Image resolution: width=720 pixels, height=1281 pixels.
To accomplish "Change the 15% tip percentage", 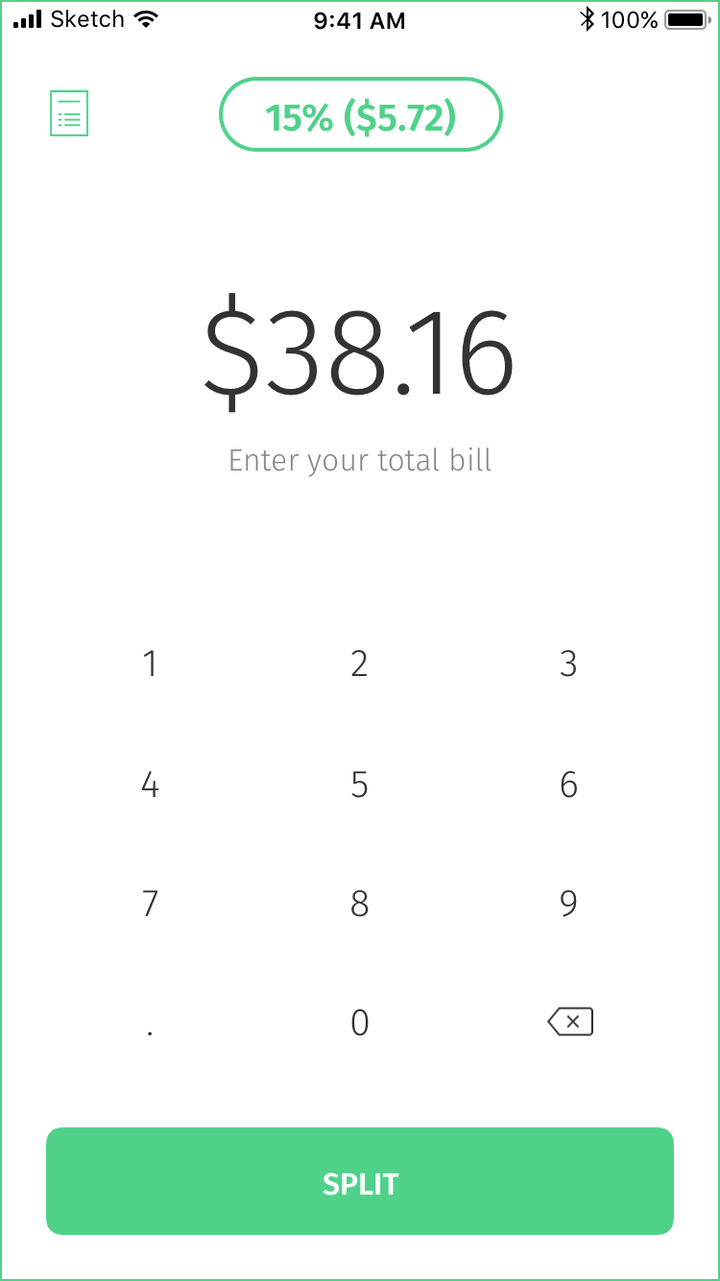I will 360,115.
